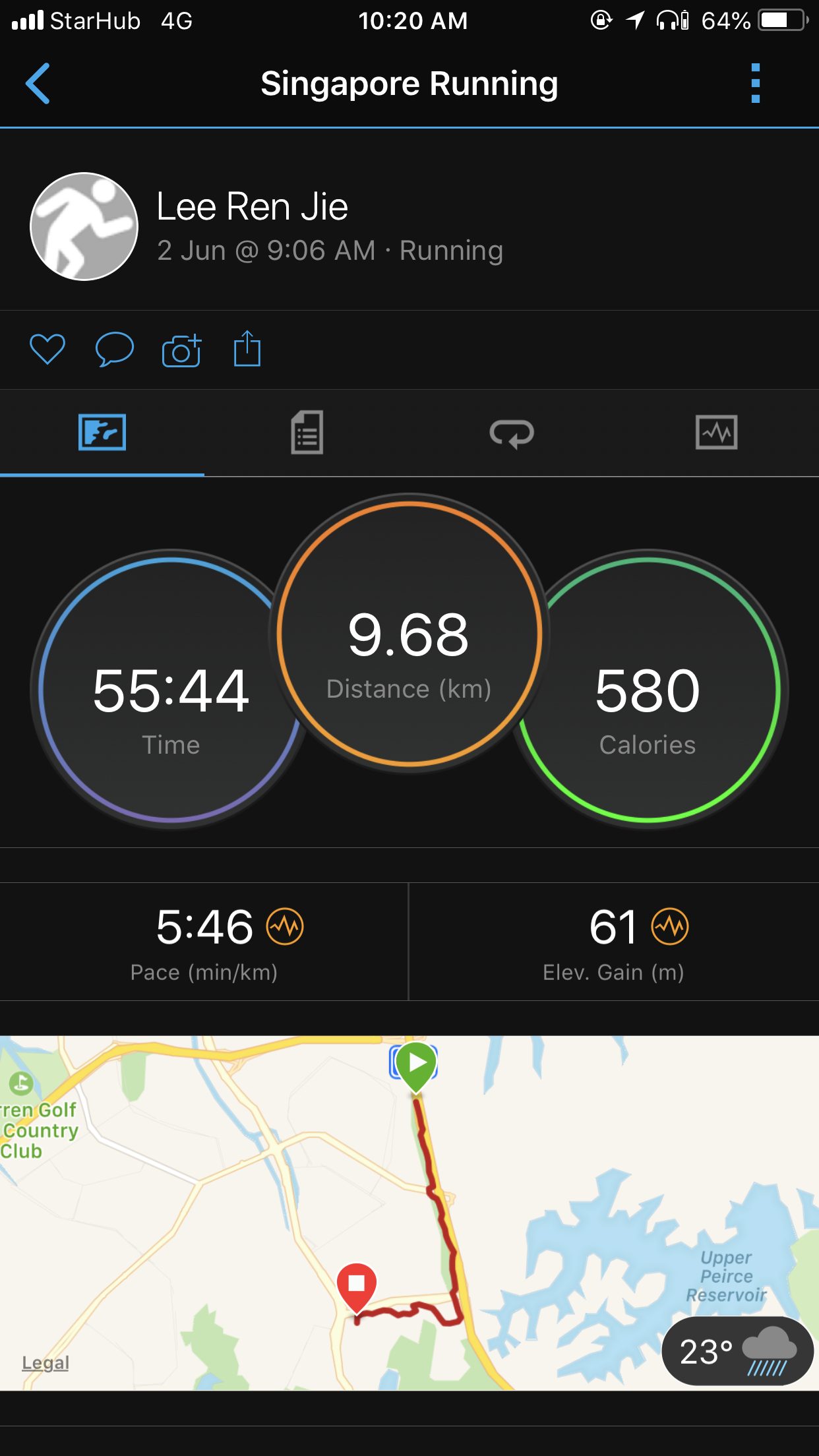
Task: Add a photo with camera icon
Action: tap(181, 349)
